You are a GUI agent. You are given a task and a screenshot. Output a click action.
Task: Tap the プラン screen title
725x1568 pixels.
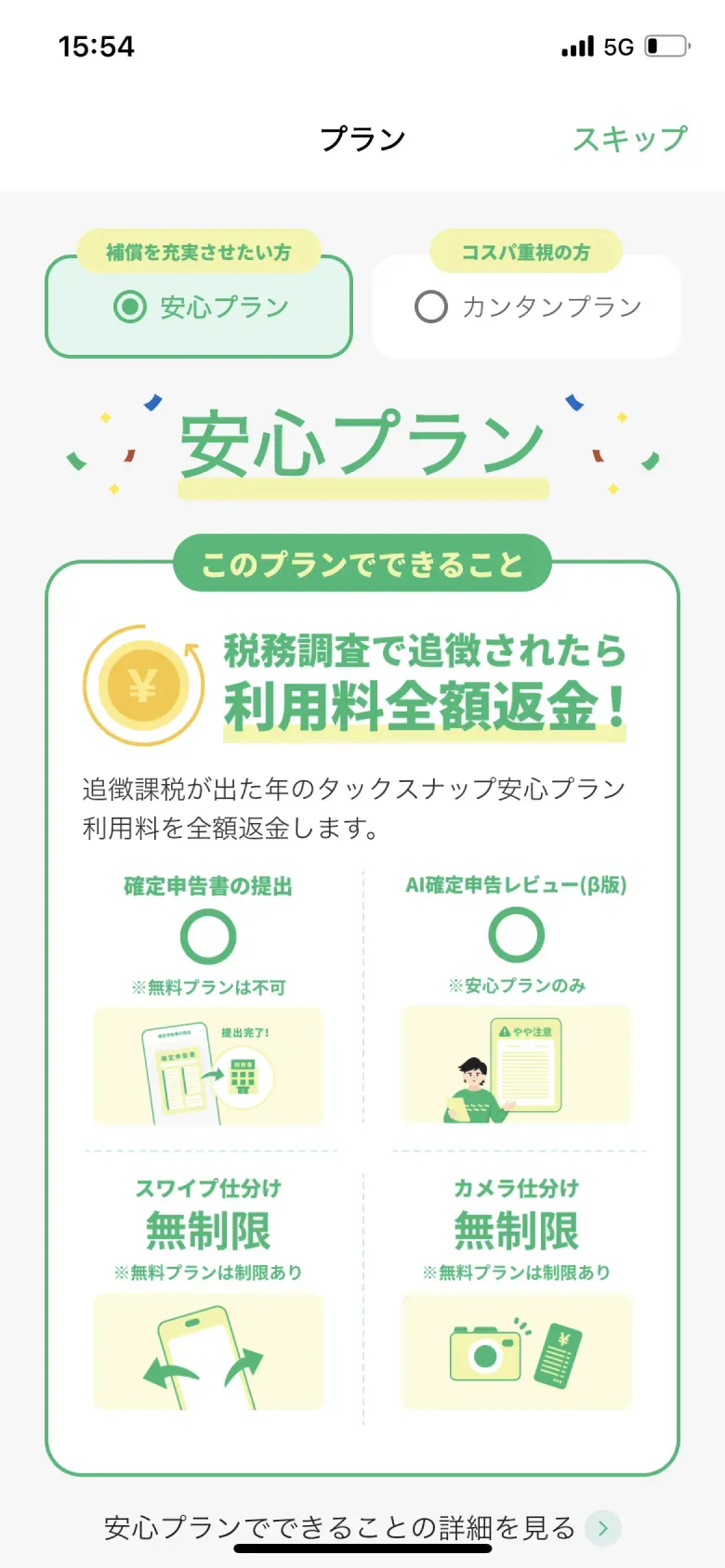(x=362, y=137)
